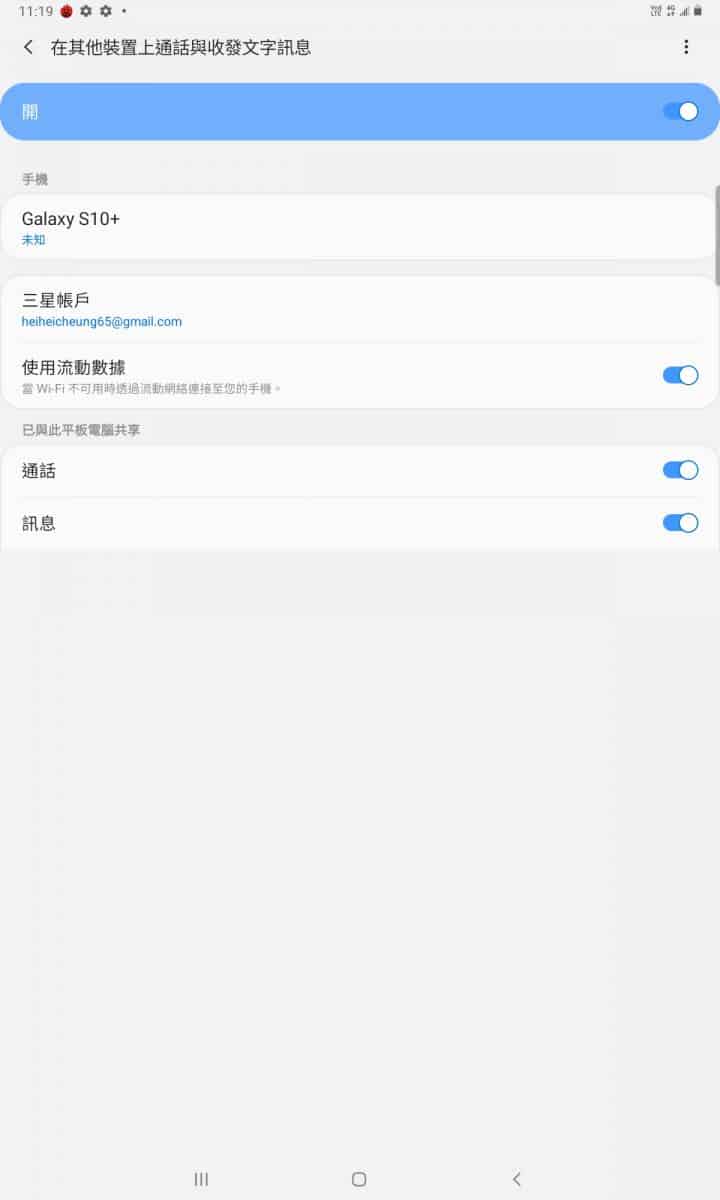This screenshot has width=720, height=1200.
Task: Toggle off 通話 sharing
Action: point(680,470)
